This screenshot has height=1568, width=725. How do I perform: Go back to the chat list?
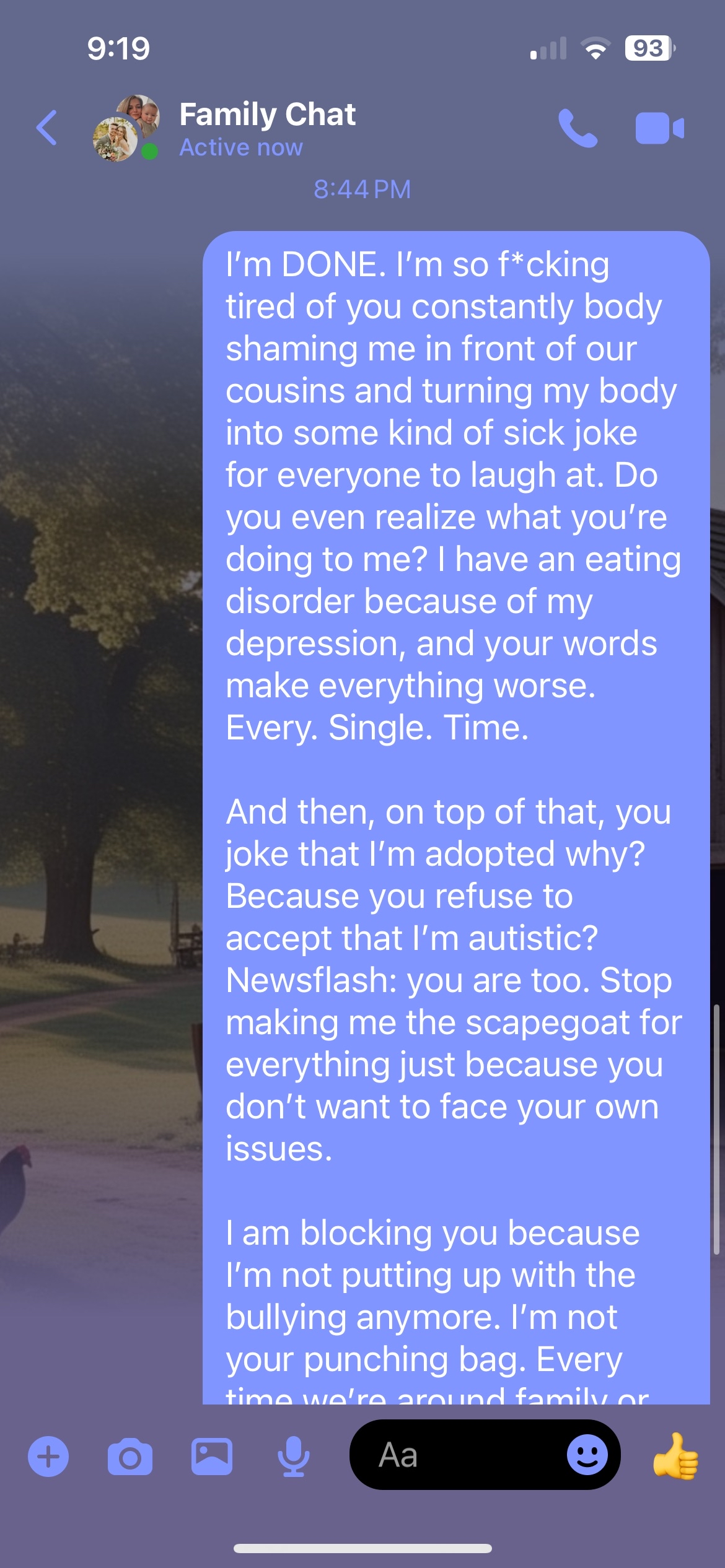pyautogui.click(x=47, y=128)
